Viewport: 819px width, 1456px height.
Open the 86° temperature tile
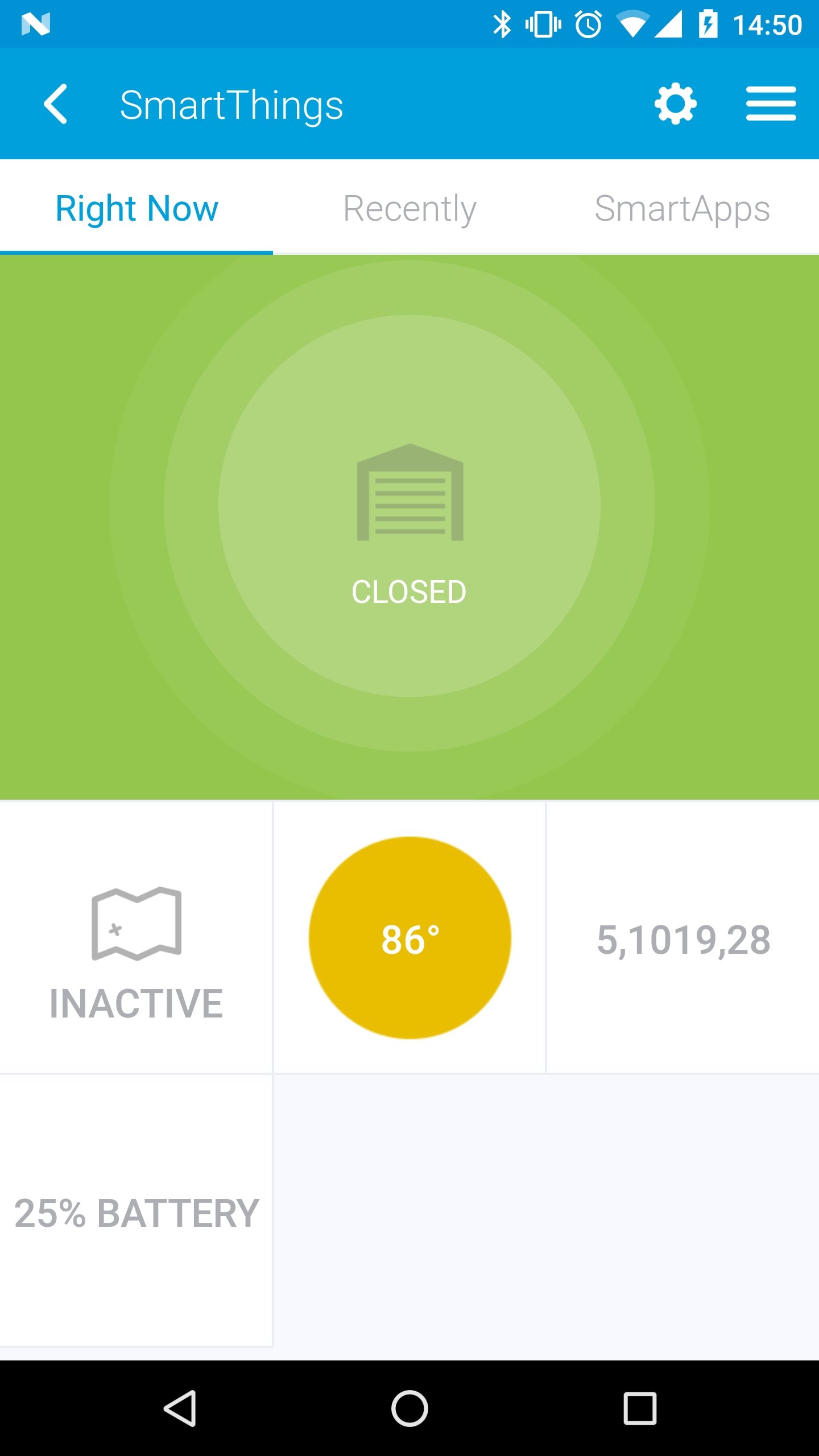pos(409,937)
